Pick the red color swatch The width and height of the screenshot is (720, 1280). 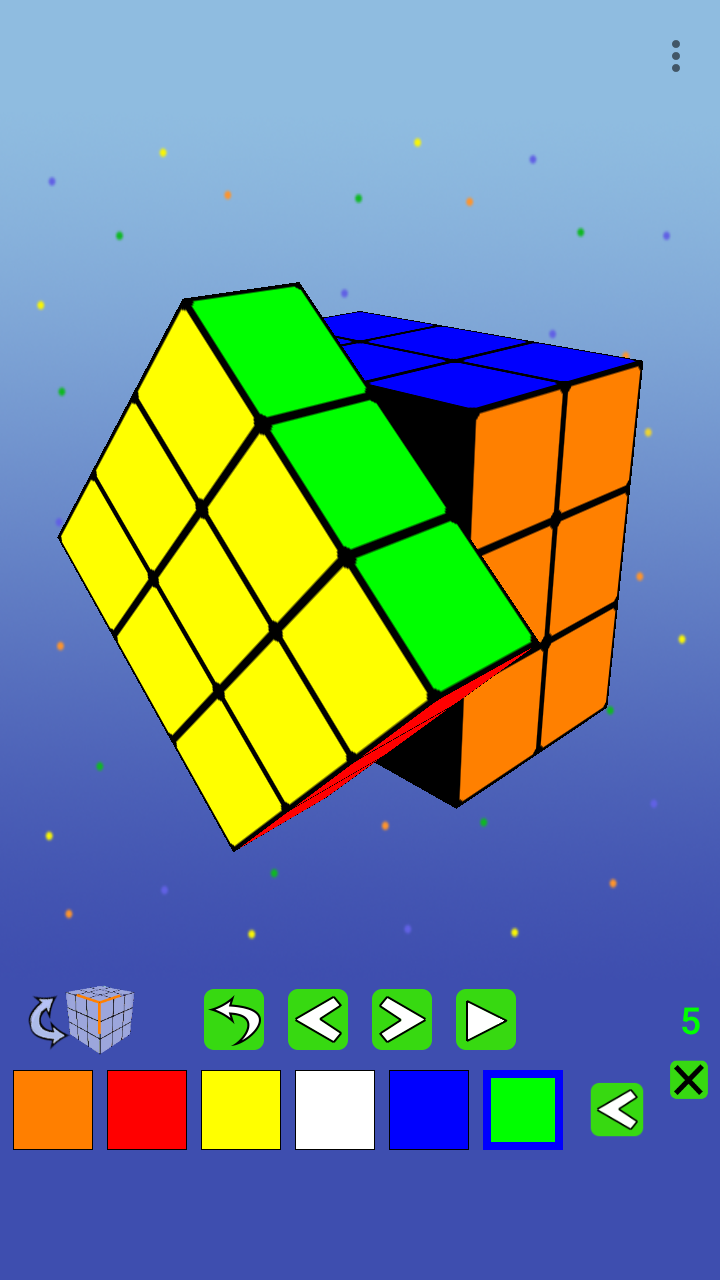pyautogui.click(x=147, y=1110)
